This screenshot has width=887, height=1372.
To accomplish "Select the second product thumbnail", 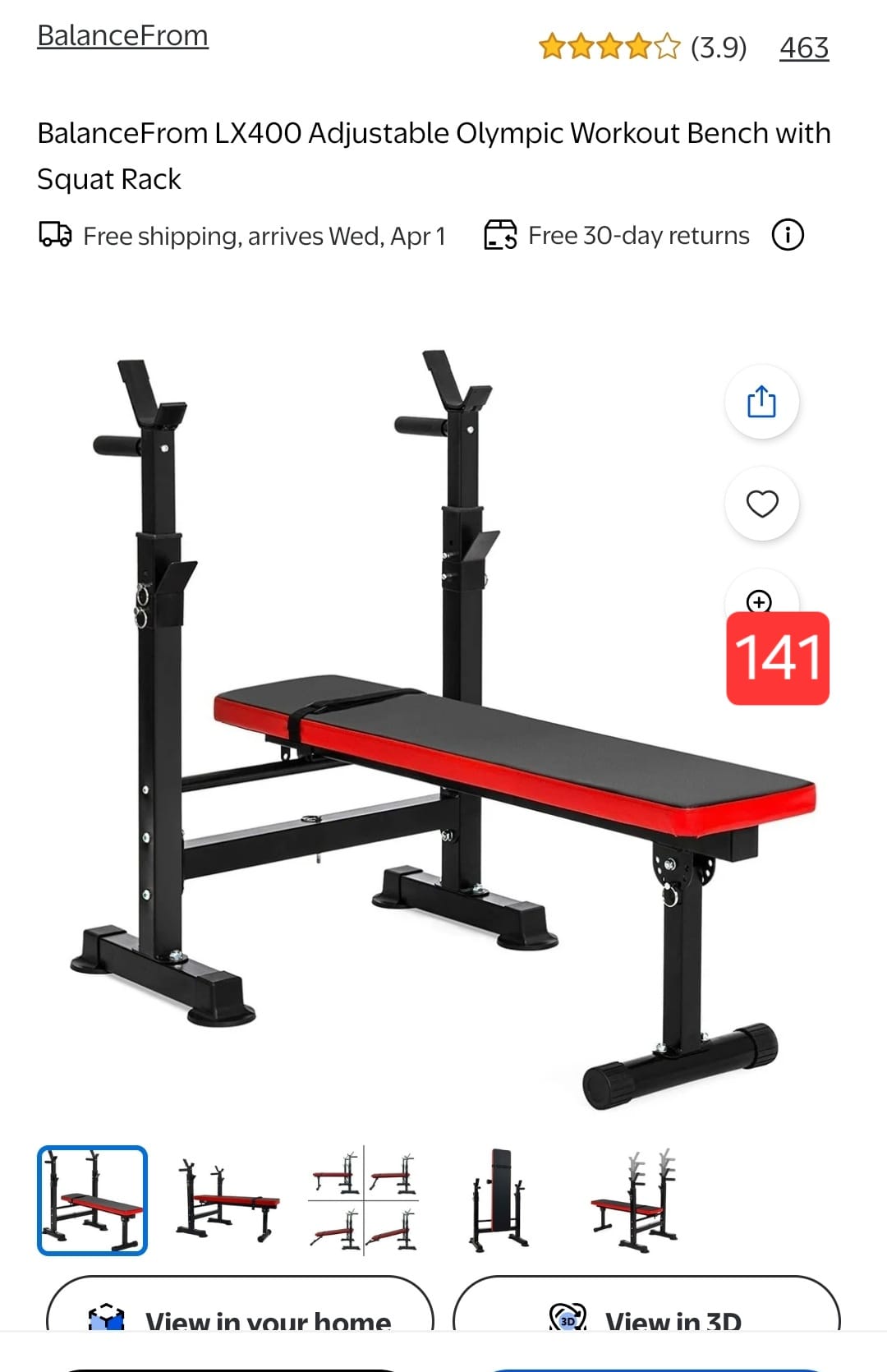I will click(x=227, y=1200).
